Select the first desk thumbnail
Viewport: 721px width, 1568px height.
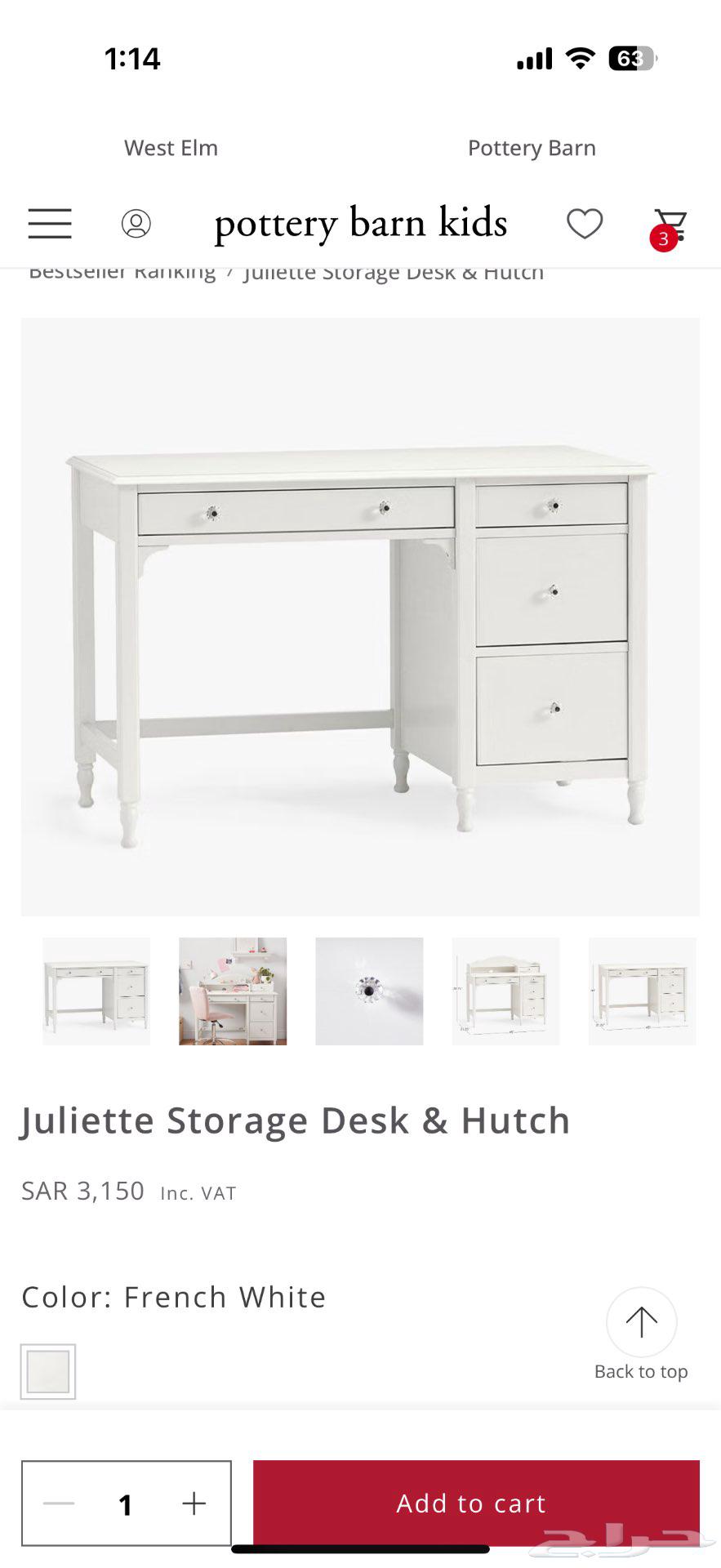click(x=96, y=991)
